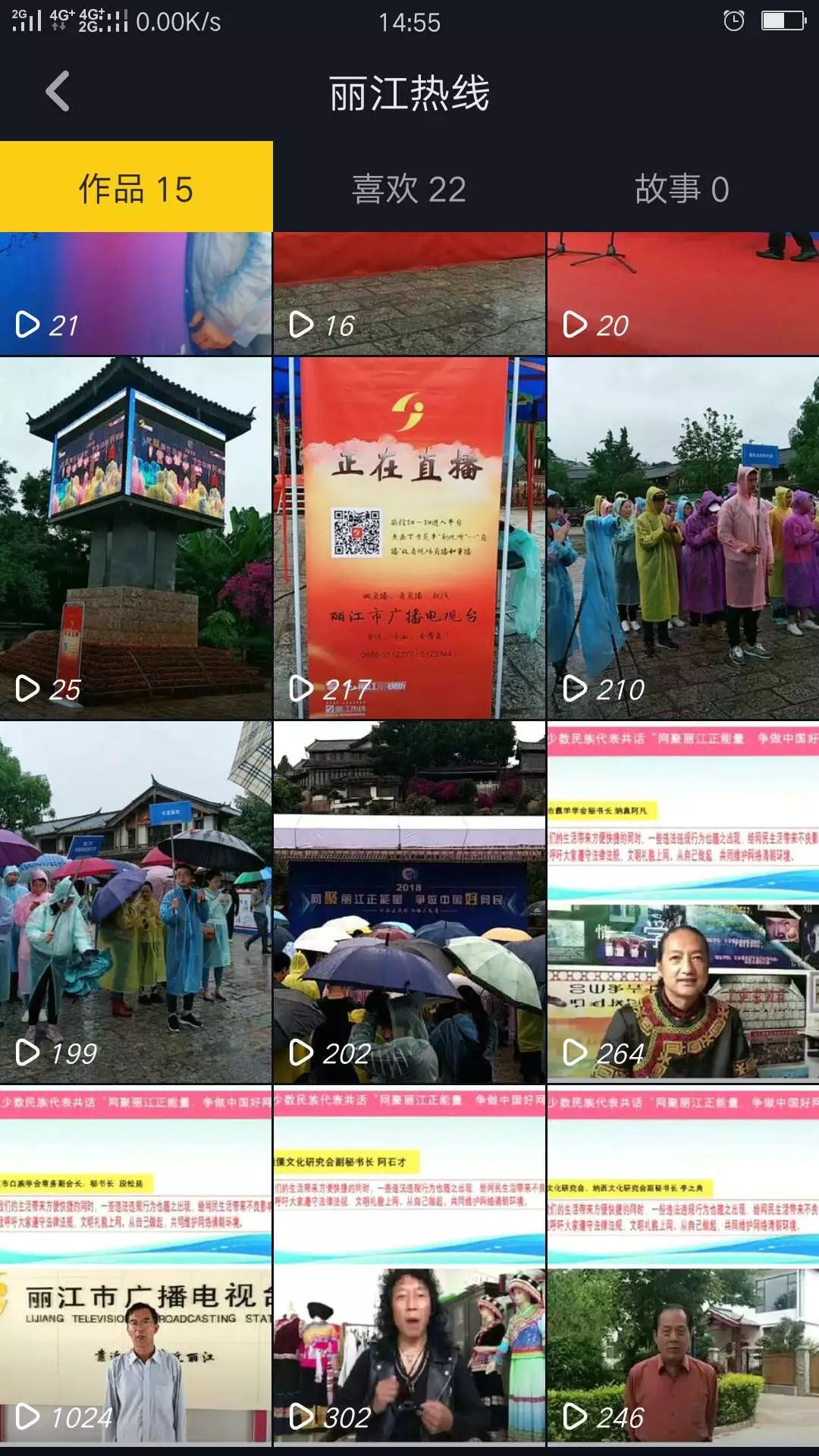The image size is (819, 1456).
Task: View the red carpet video with 20 plays
Action: 682,293
